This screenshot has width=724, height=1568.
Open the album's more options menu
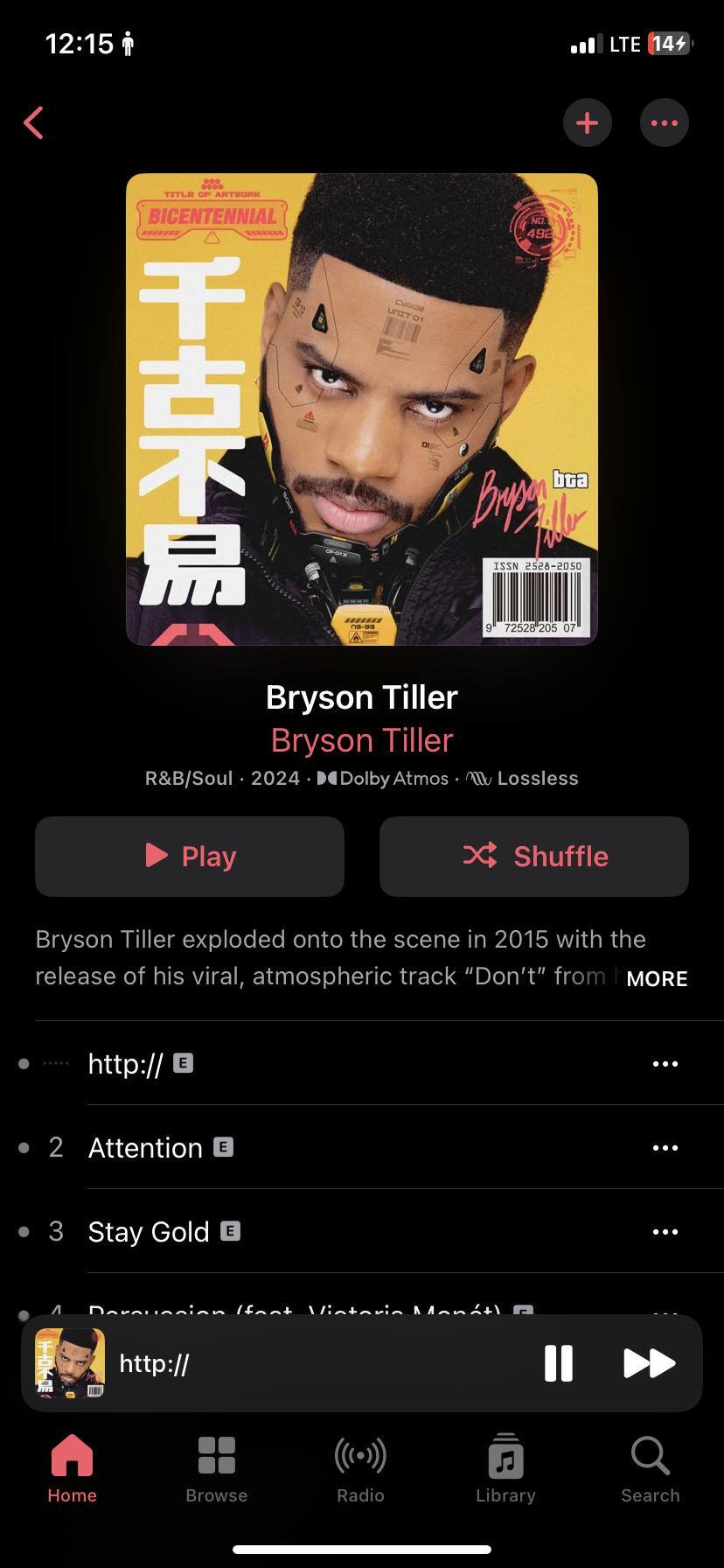point(664,122)
